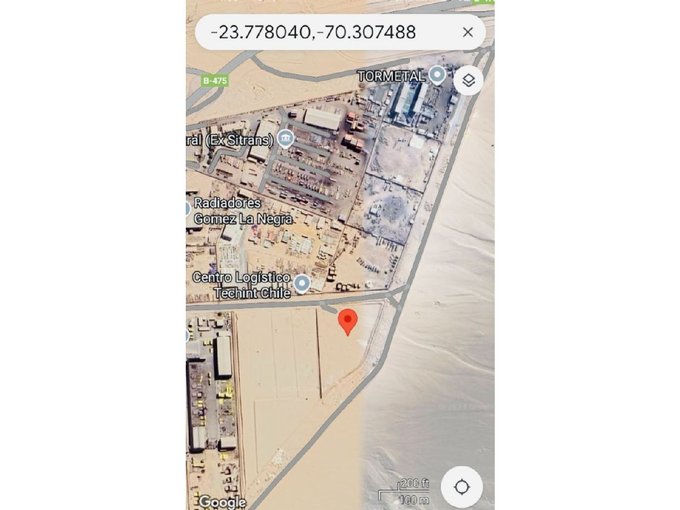Clear the search coordinates

467,33
